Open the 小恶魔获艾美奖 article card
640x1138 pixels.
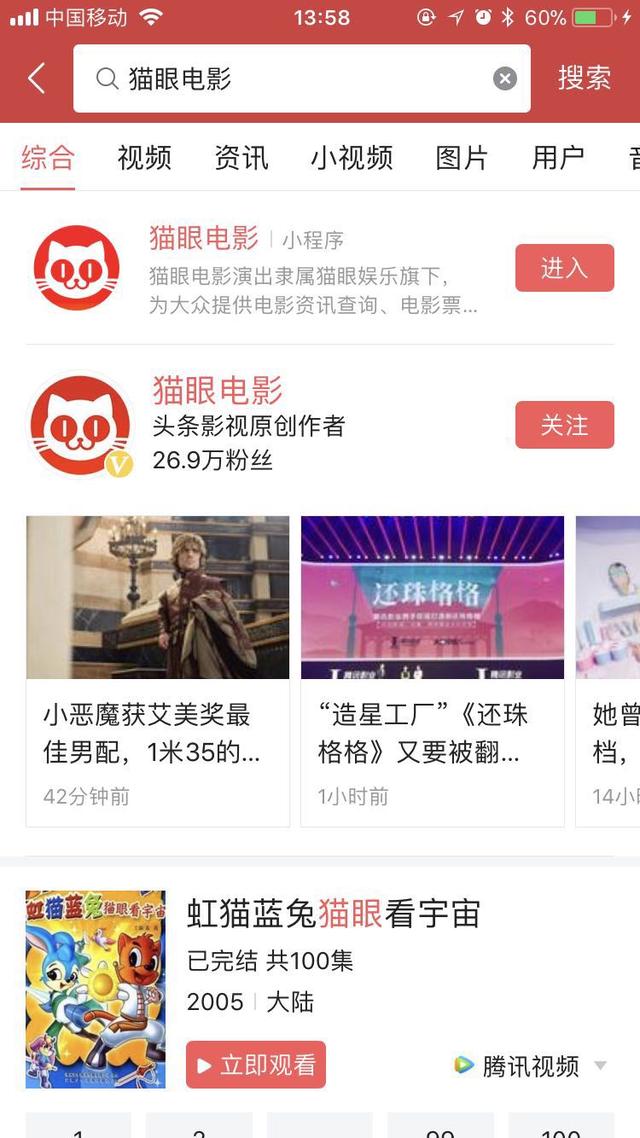pyautogui.click(x=158, y=670)
